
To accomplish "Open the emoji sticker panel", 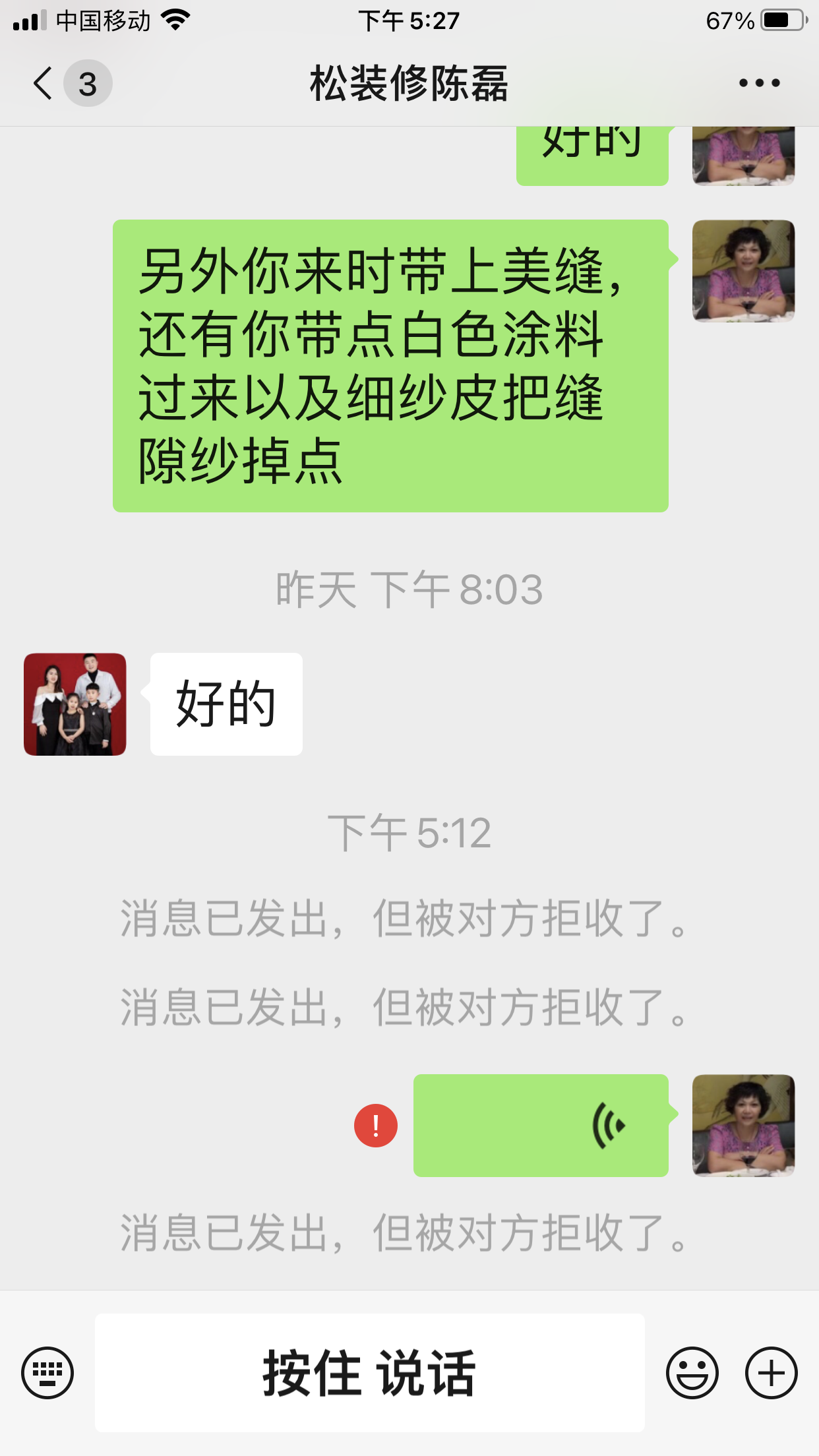I will (692, 1373).
